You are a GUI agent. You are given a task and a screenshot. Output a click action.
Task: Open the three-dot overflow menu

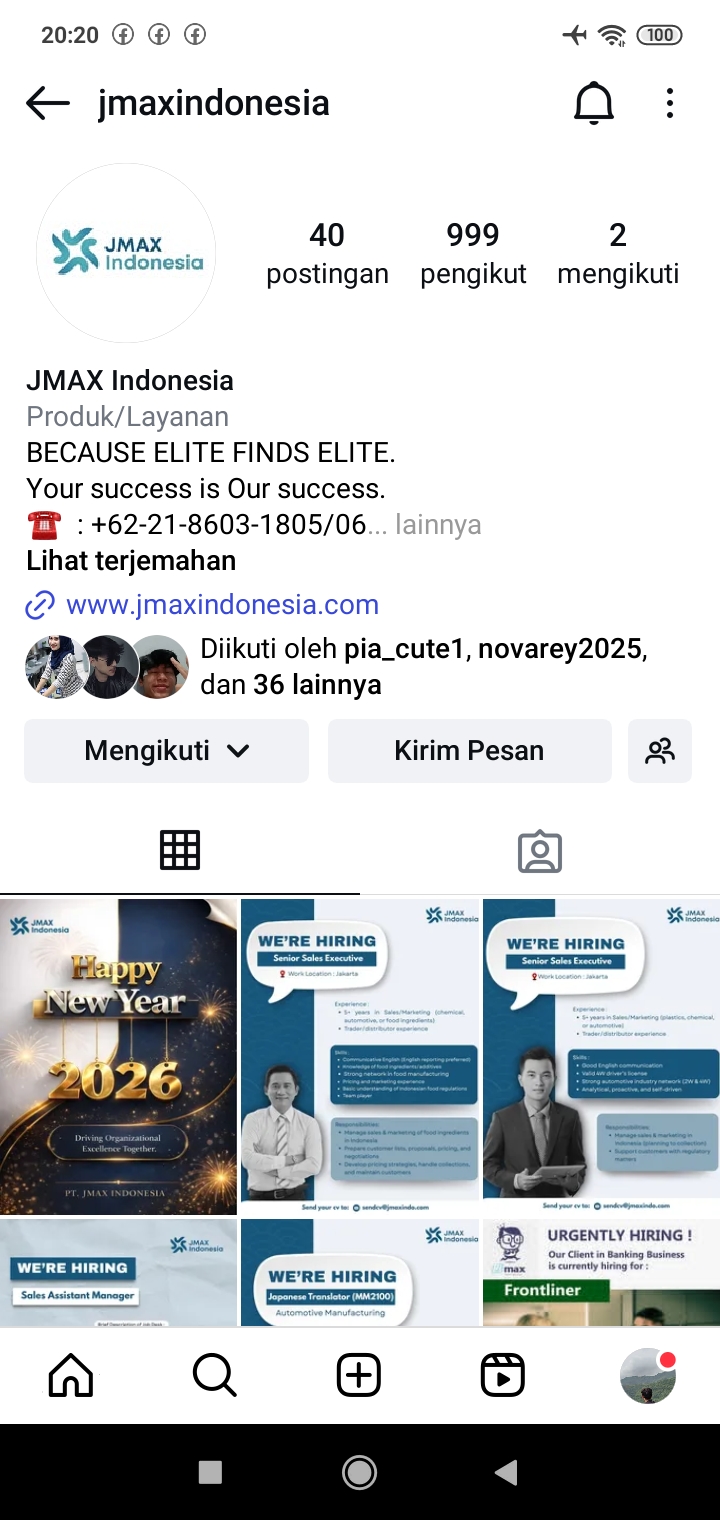coord(669,103)
